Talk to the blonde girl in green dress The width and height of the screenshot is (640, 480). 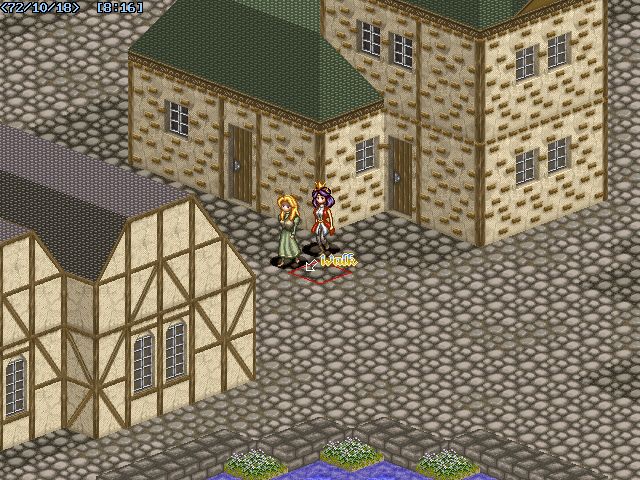point(289,229)
